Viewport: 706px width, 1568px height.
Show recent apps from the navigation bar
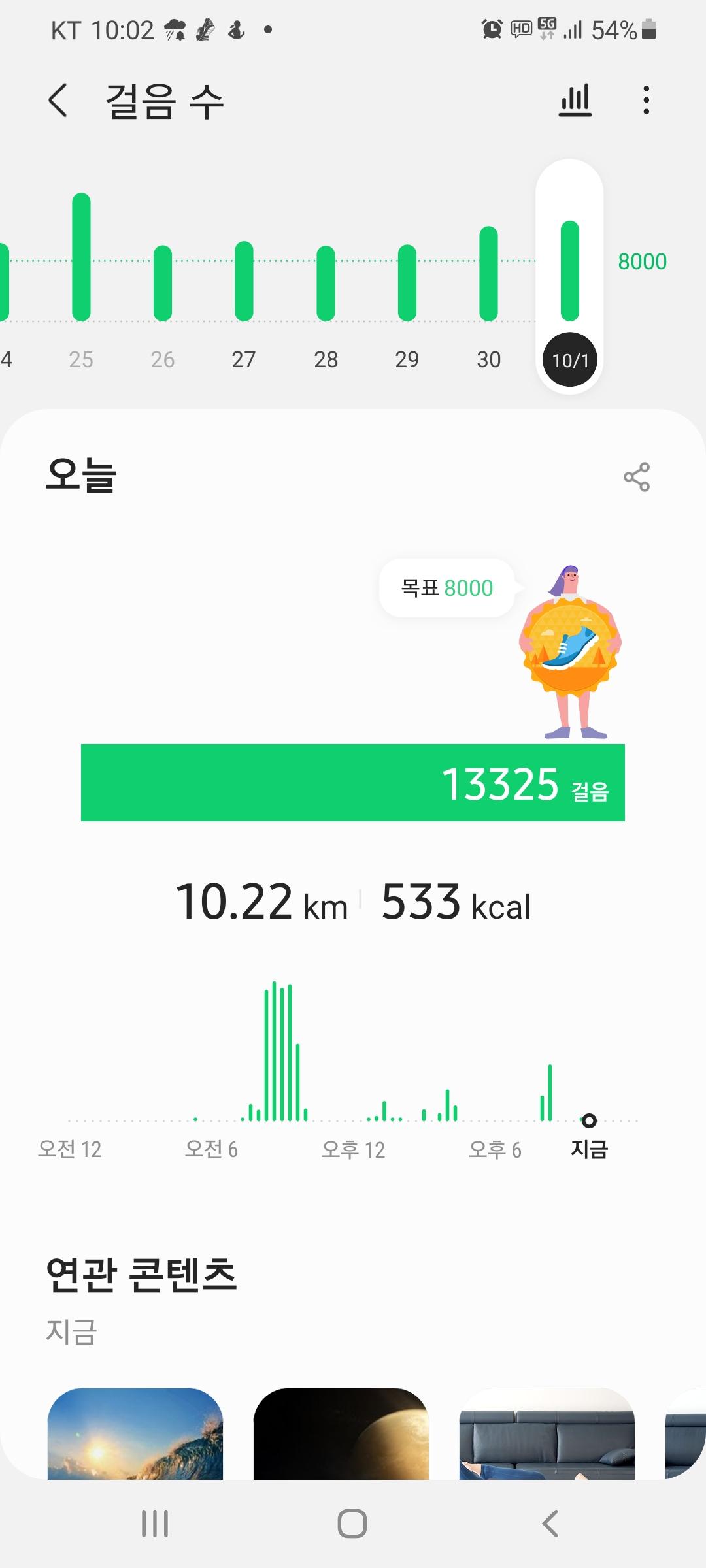(x=155, y=1524)
